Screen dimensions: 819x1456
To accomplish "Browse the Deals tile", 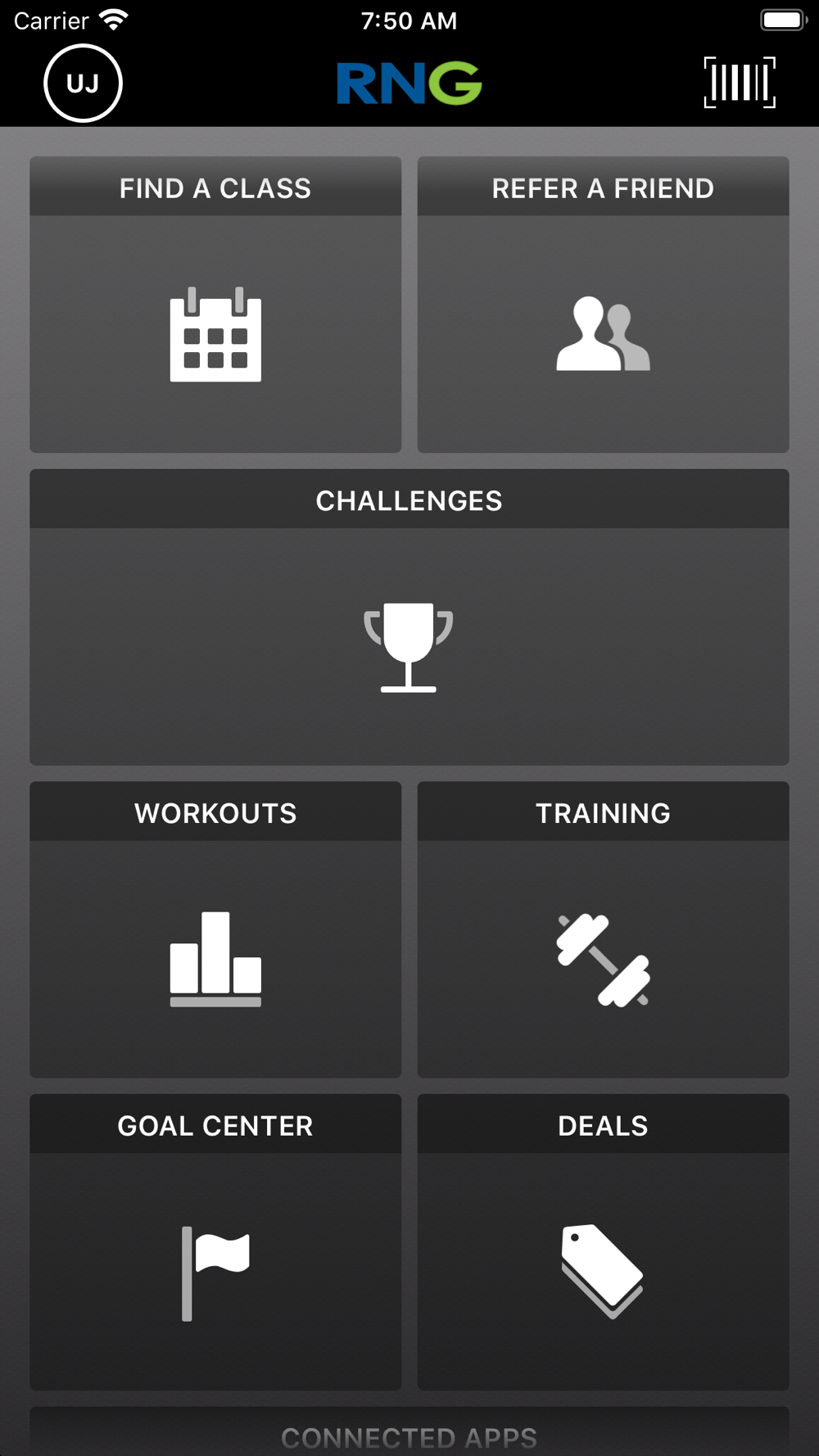I will click(603, 1241).
